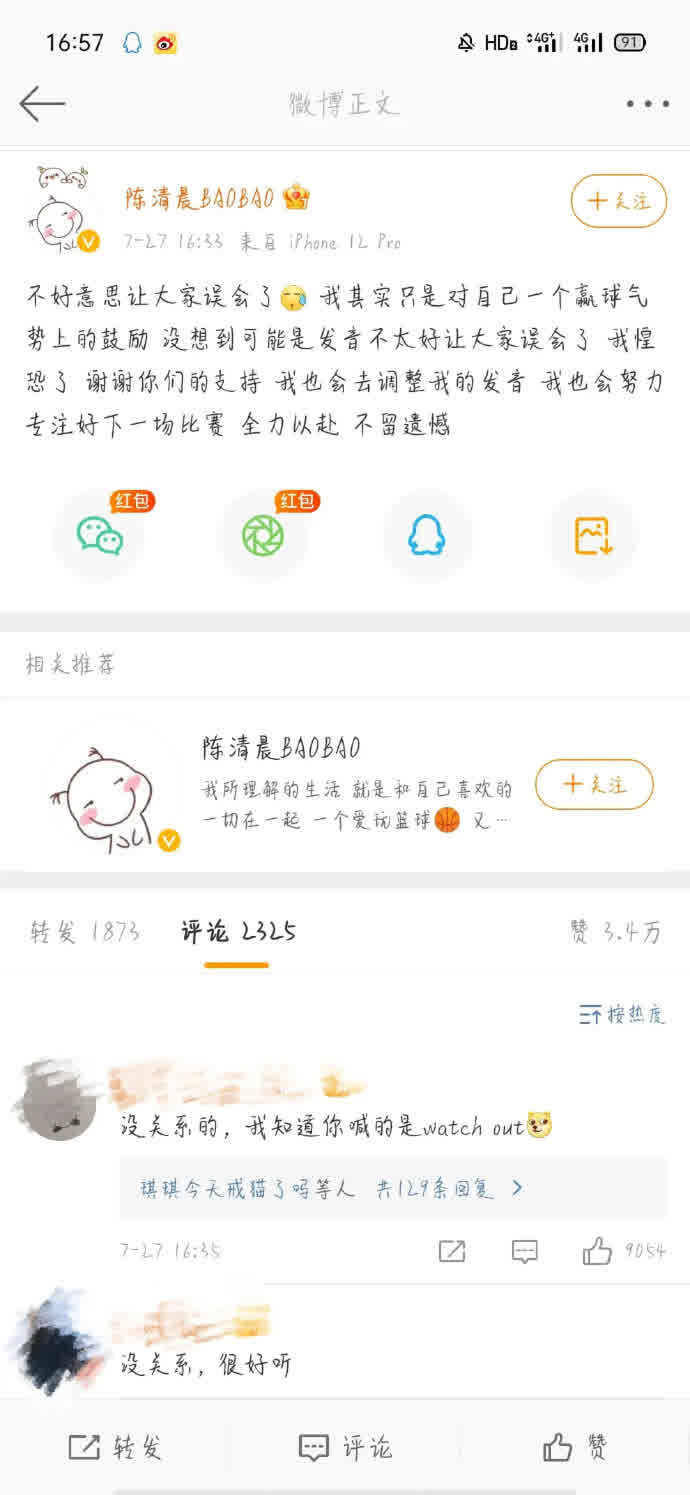The width and height of the screenshot is (690, 1495).
Task: Reply to the "watch out" comment
Action: pos(525,1250)
